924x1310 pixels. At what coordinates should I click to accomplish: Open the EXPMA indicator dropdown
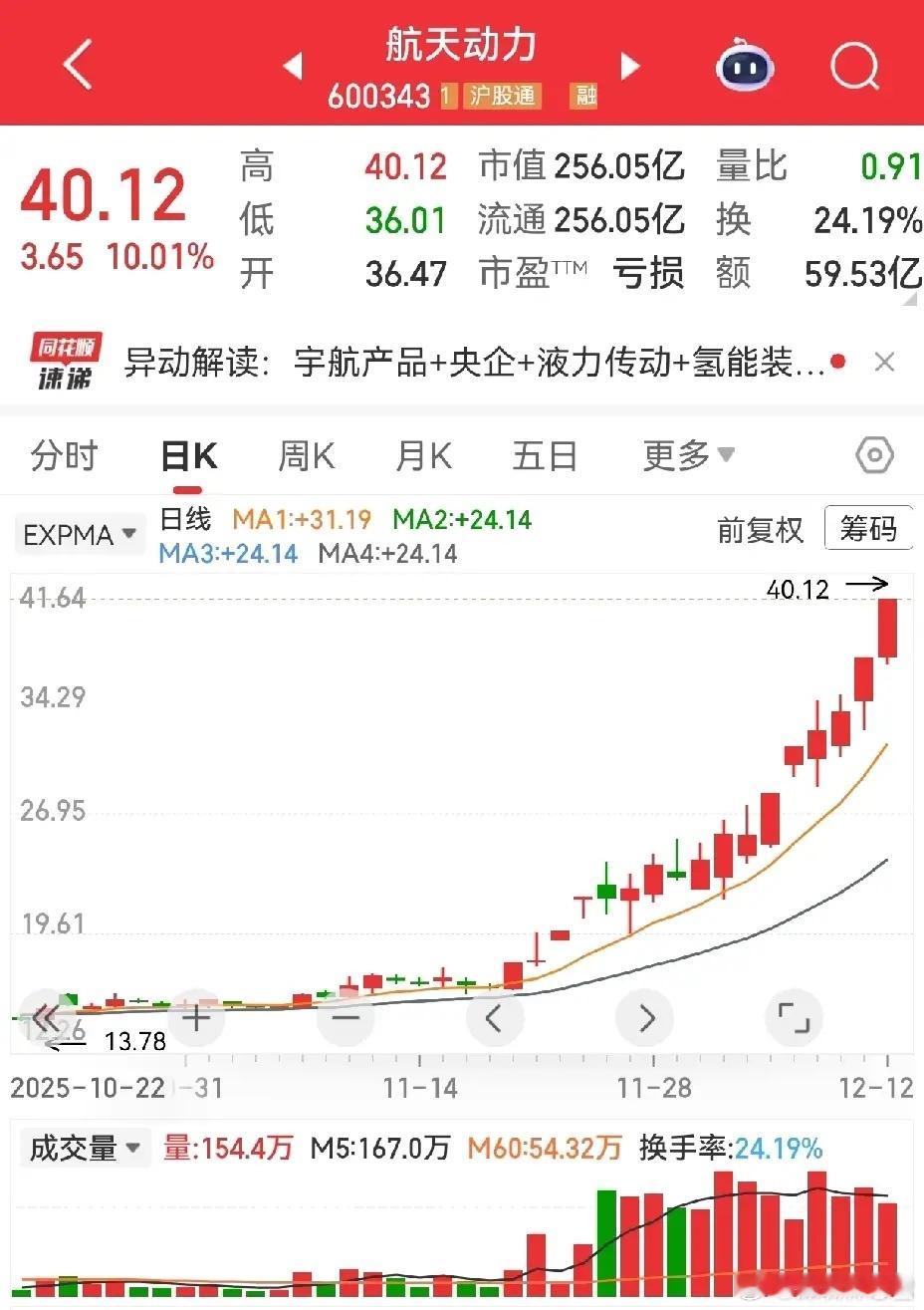tap(79, 534)
